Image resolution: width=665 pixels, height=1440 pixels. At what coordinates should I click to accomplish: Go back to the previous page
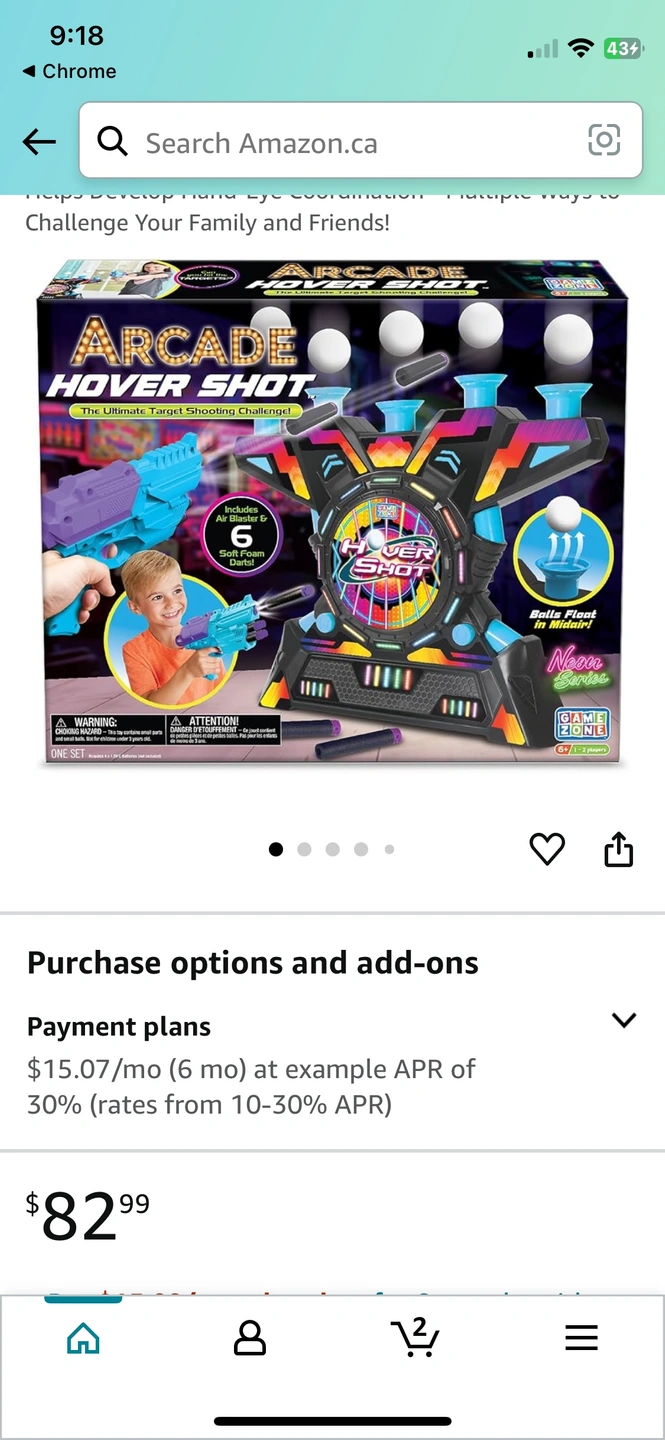pyautogui.click(x=39, y=143)
